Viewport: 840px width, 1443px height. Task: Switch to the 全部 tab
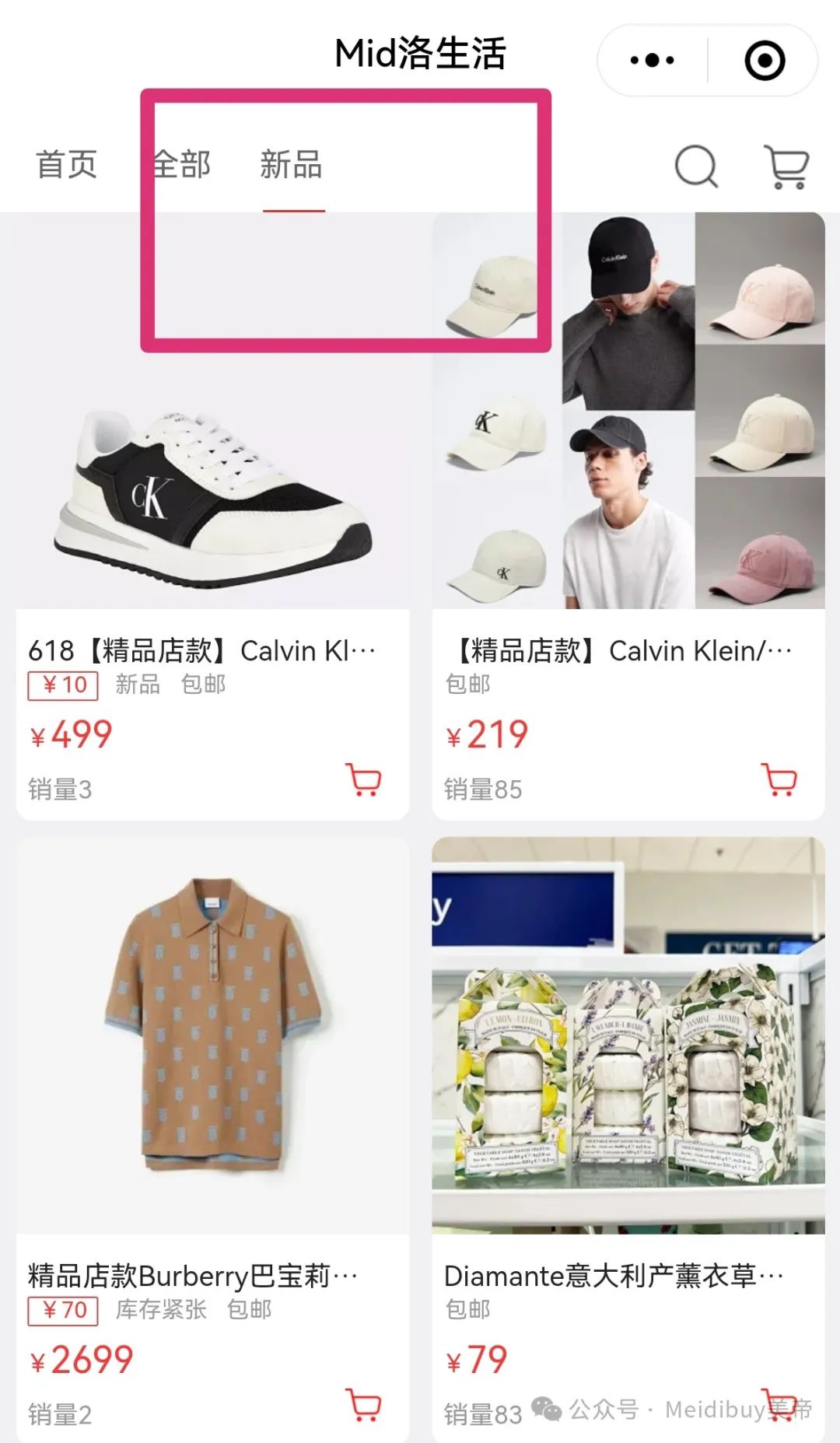(181, 165)
